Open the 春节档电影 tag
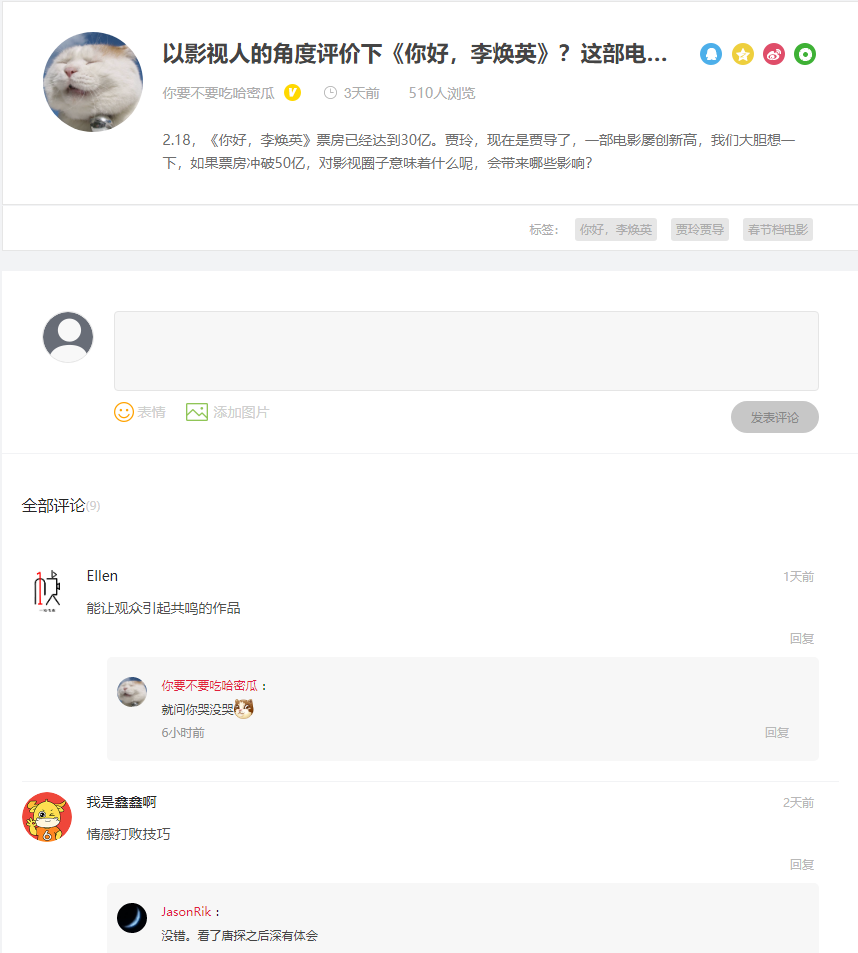858x953 pixels. pyautogui.click(x=778, y=230)
